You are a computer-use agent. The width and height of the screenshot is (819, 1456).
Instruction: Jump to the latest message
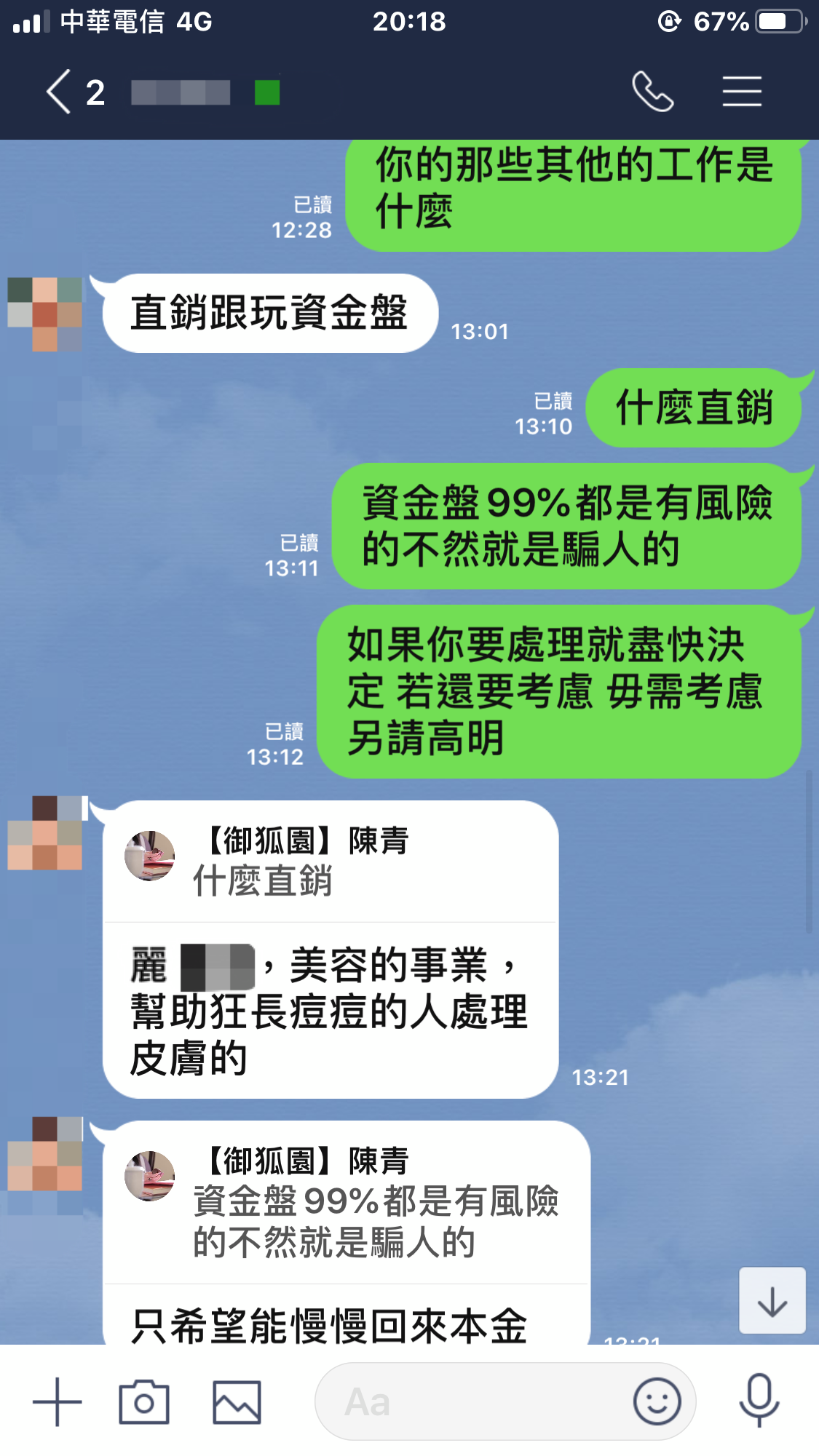coord(772,1300)
